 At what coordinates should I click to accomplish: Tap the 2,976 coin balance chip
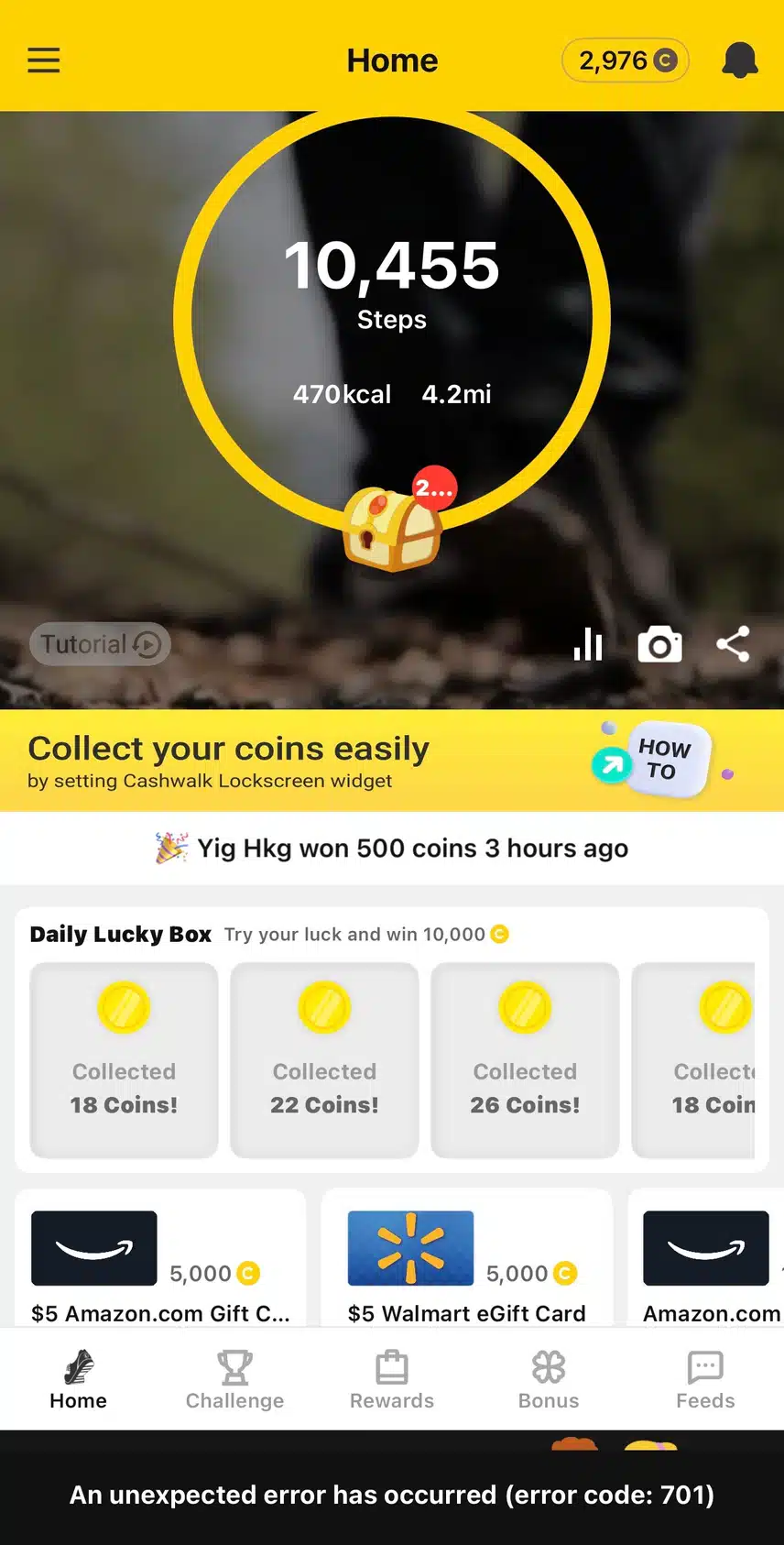(x=626, y=60)
